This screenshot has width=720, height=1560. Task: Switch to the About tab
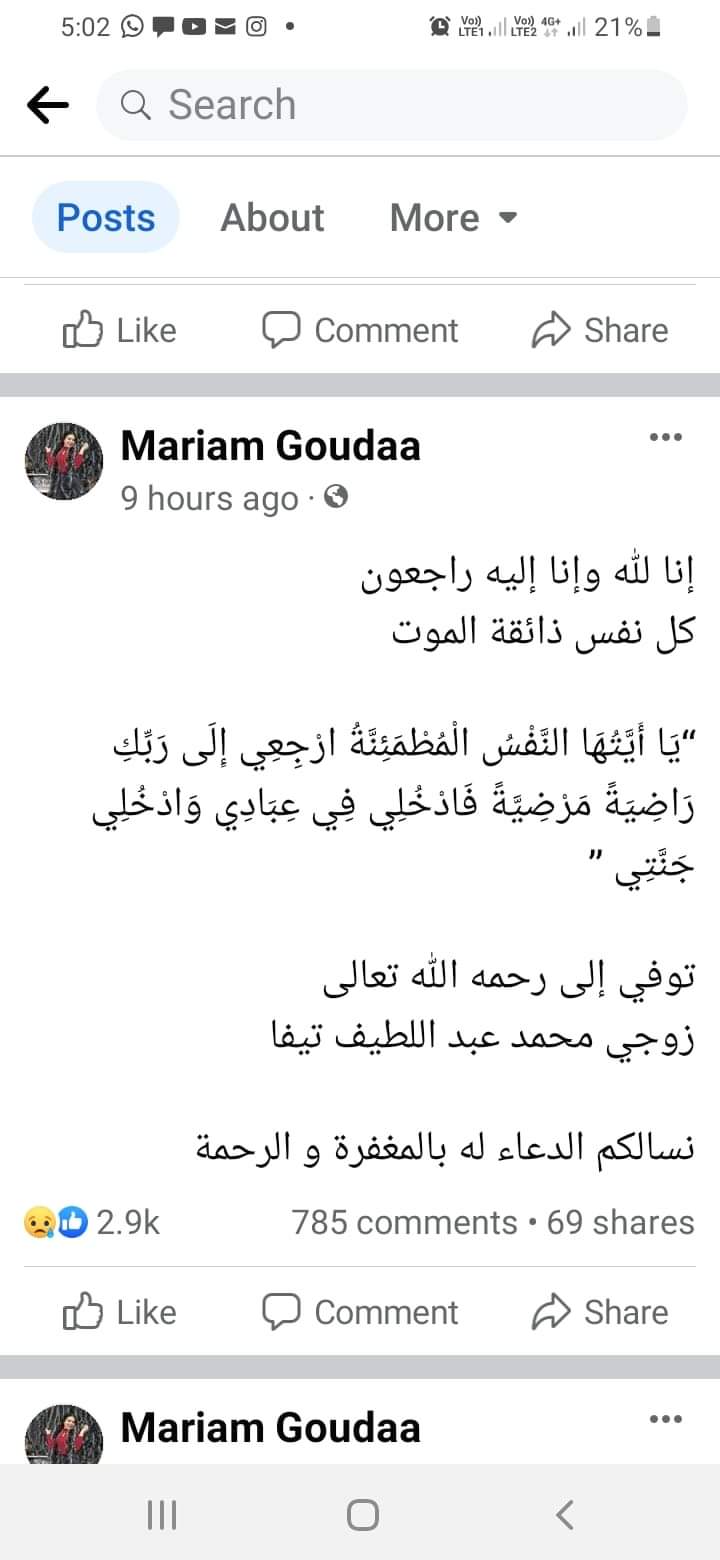pos(272,217)
